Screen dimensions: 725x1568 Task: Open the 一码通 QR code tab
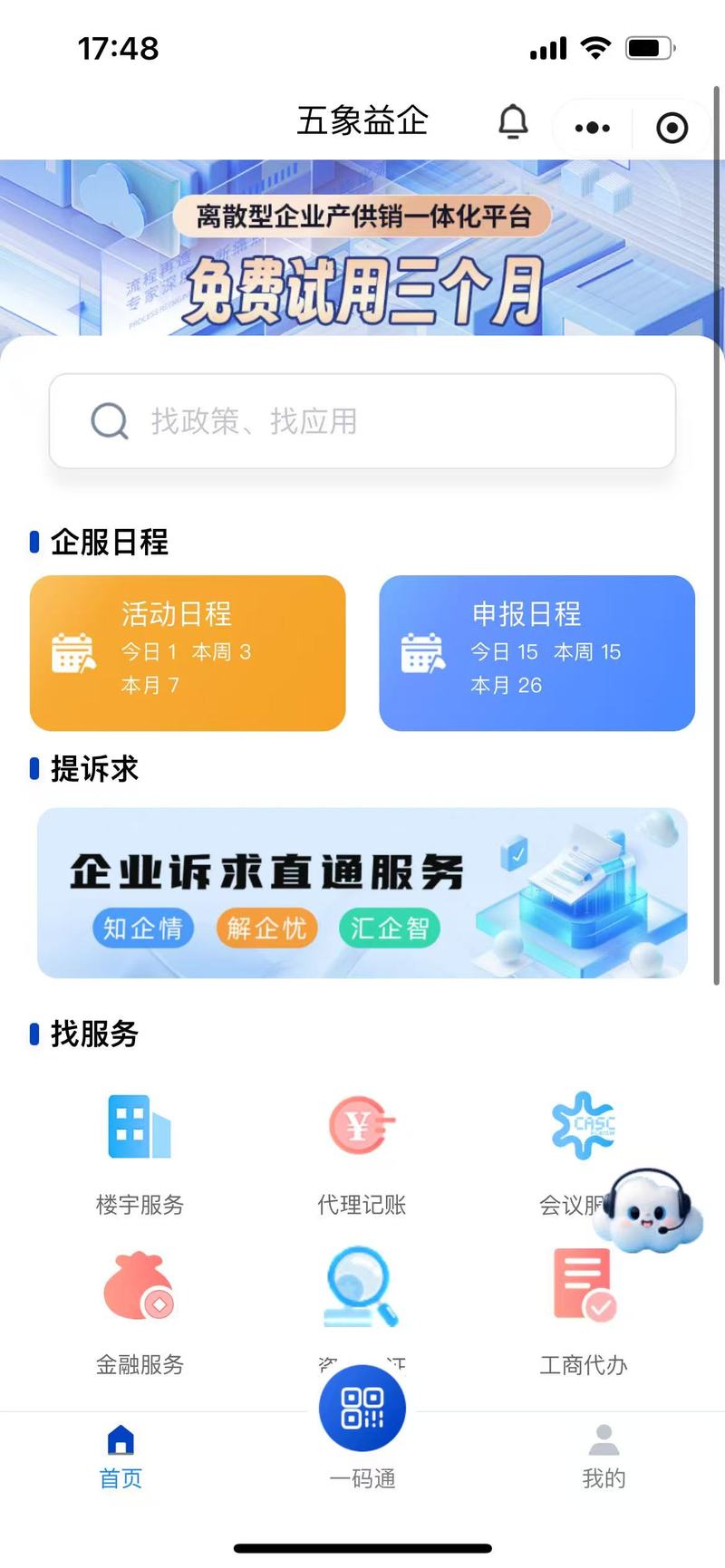[362, 1429]
